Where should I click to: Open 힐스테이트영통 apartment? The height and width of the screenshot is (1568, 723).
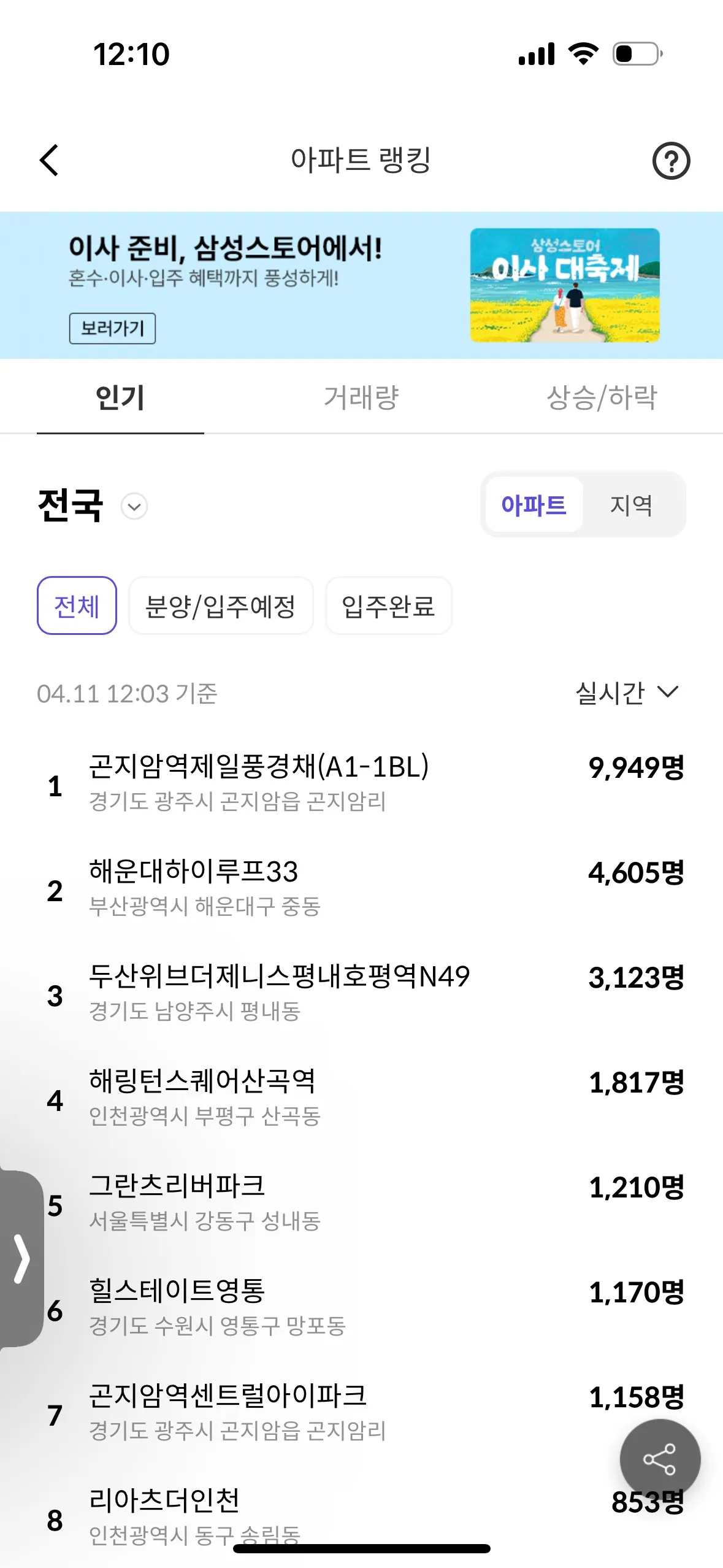point(177,1307)
